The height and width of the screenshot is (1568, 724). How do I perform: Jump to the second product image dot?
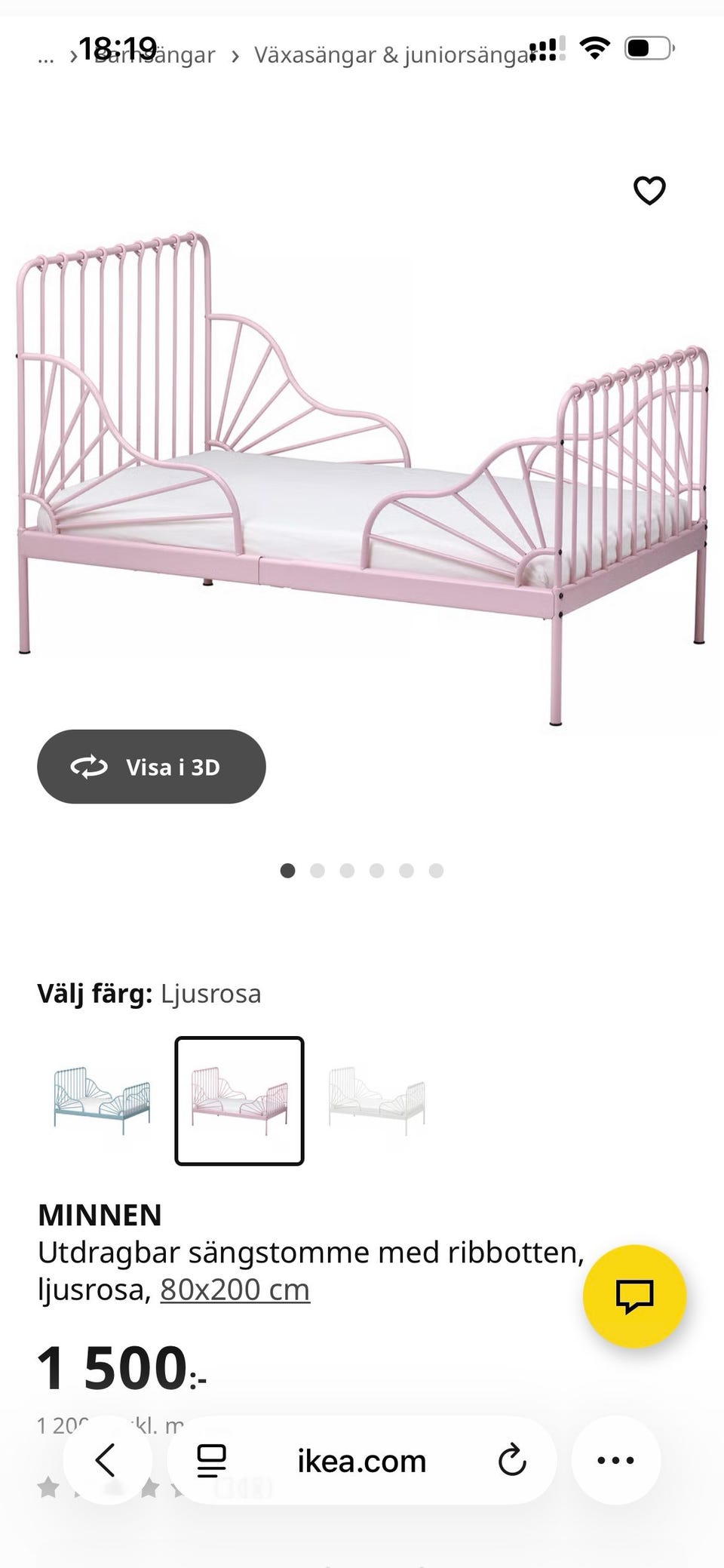(318, 871)
